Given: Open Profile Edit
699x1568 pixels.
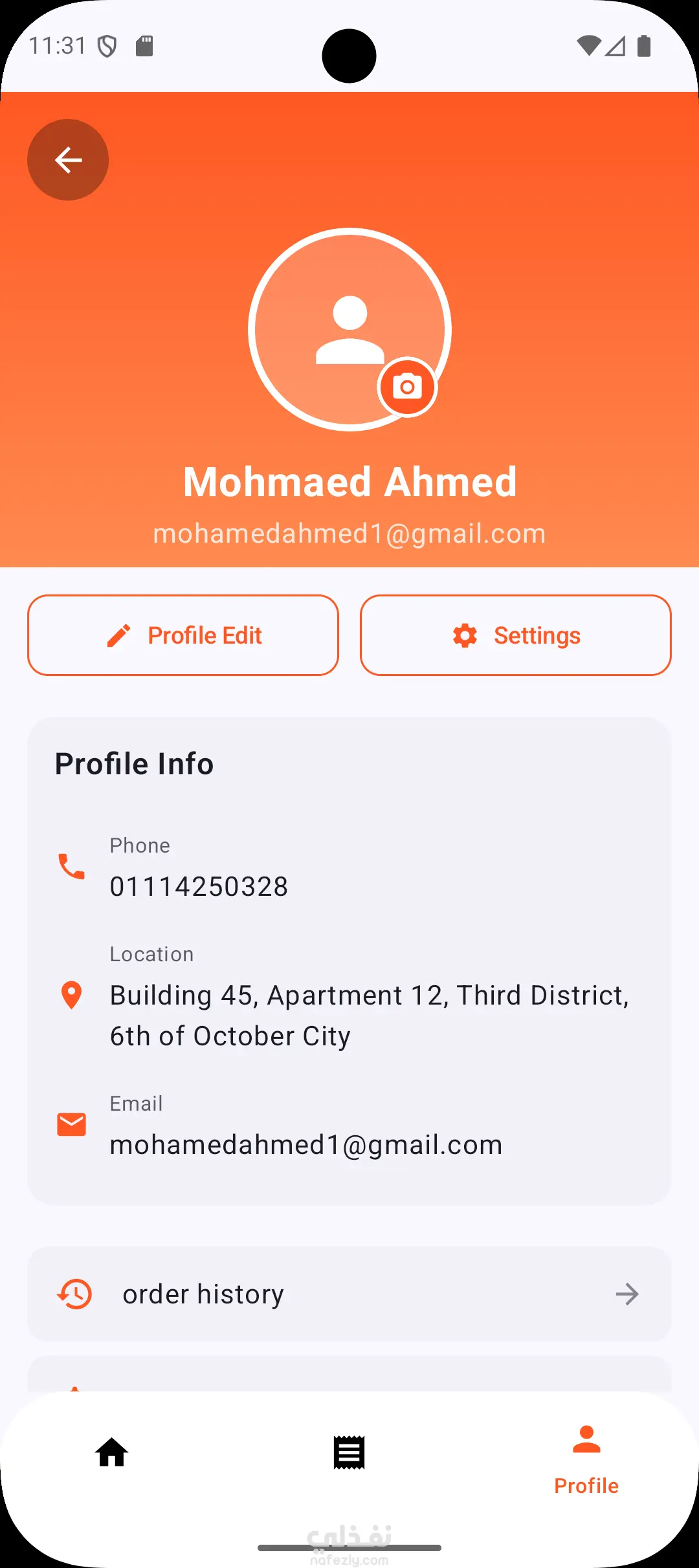Looking at the screenshot, I should pos(183,635).
